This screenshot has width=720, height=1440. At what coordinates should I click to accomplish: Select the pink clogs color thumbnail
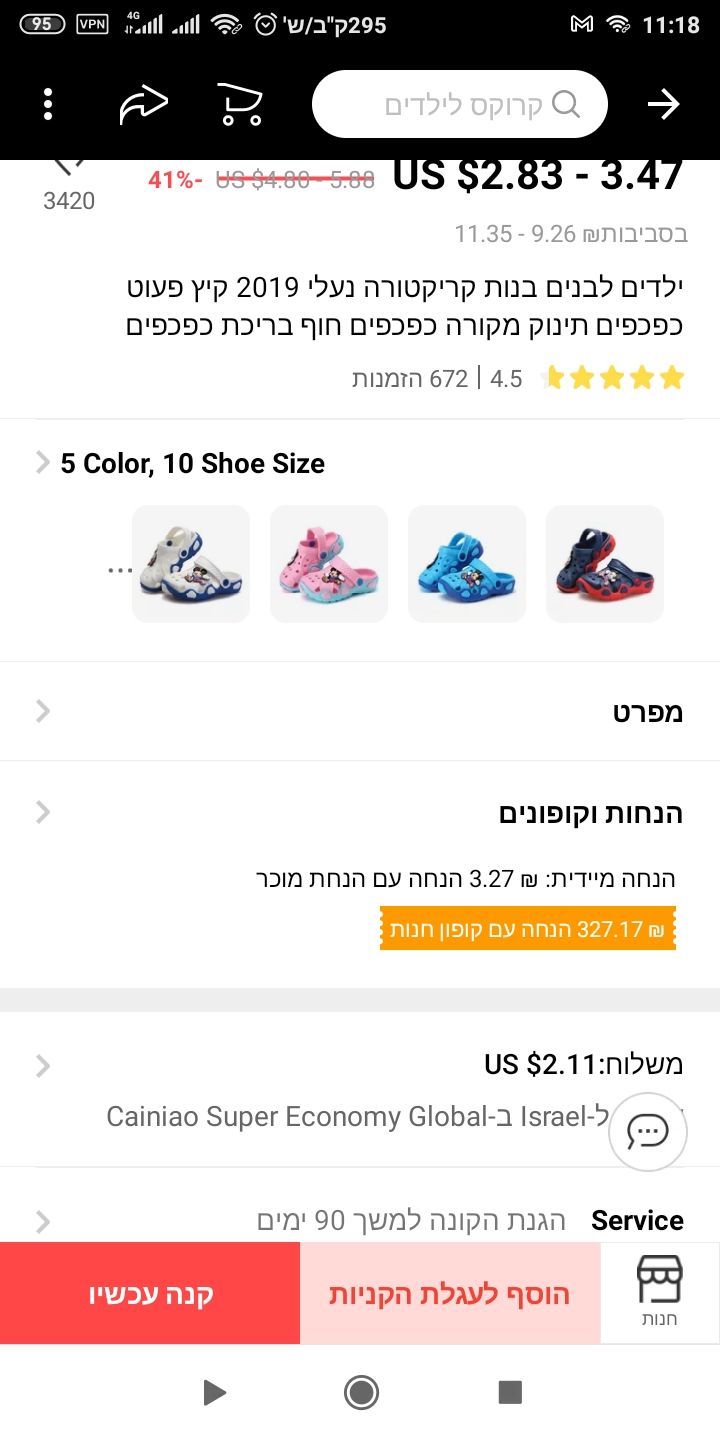pos(327,563)
